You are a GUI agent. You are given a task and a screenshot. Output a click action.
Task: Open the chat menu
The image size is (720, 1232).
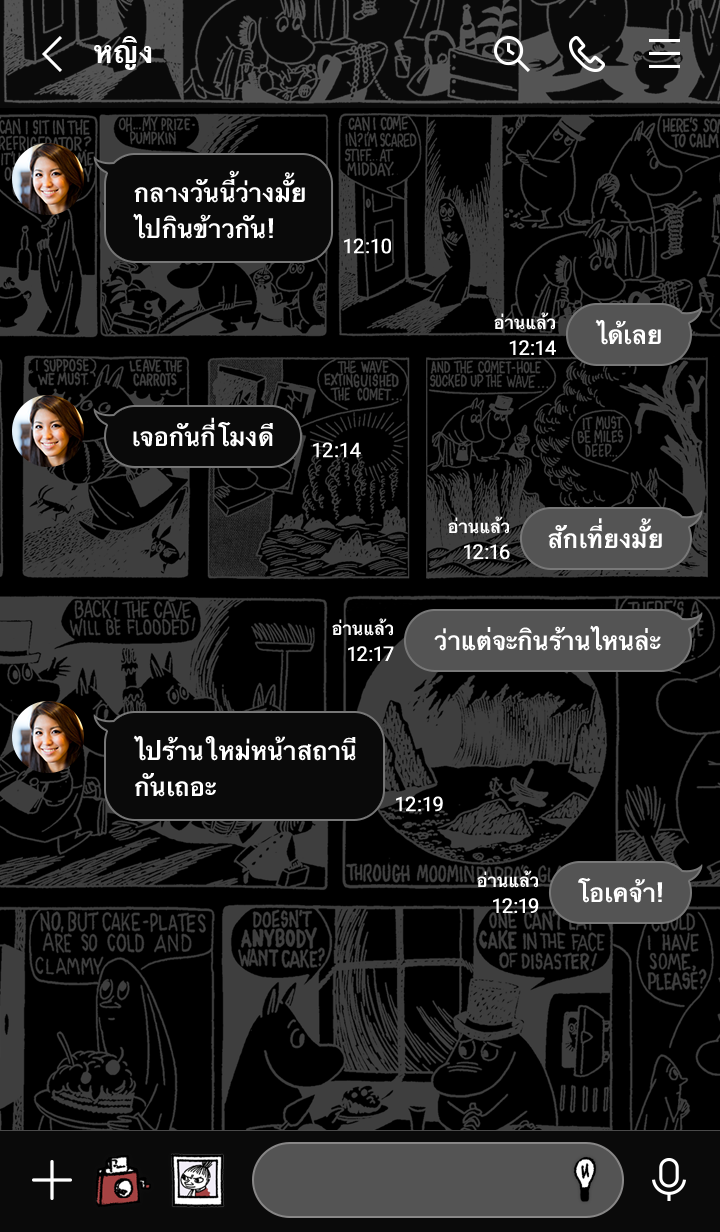pyautogui.click(x=664, y=54)
